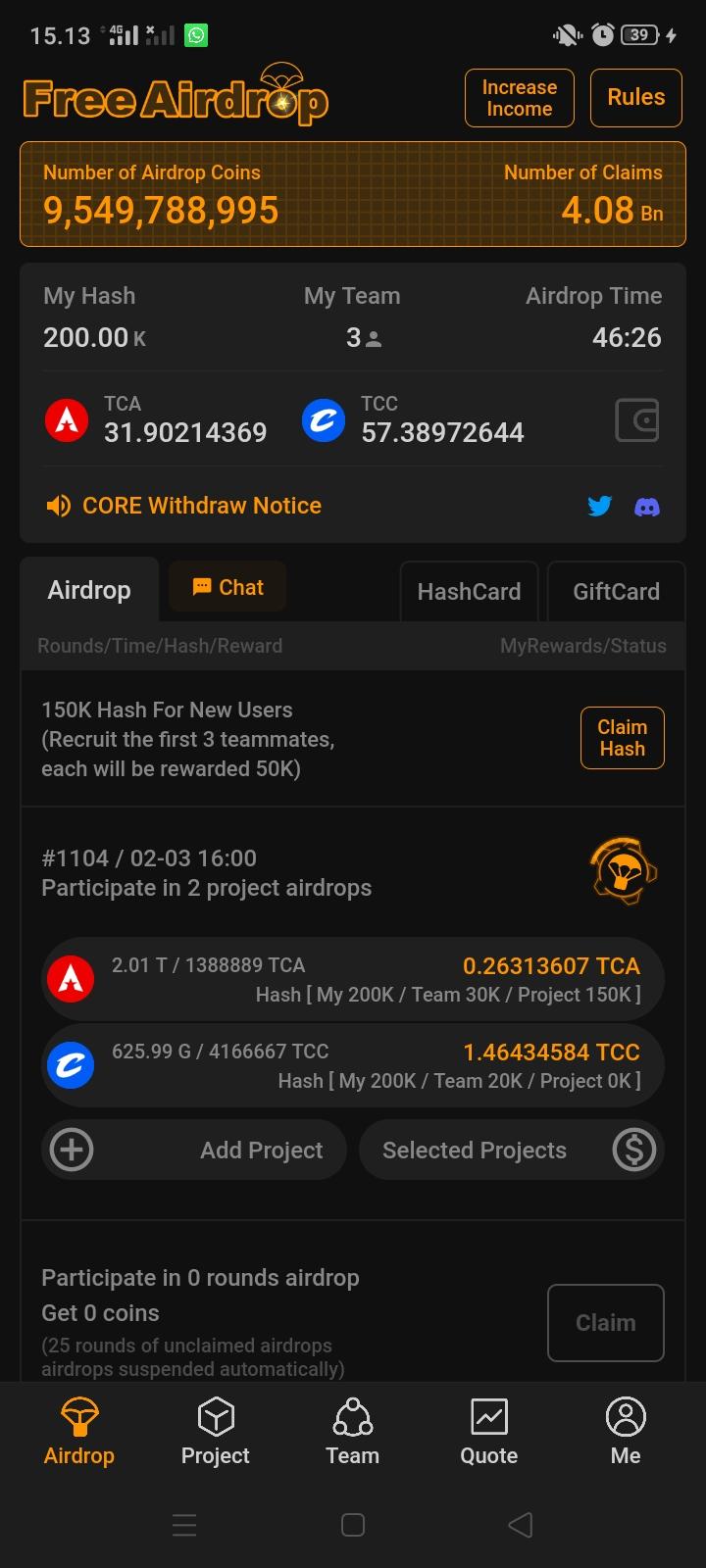Open the TCC airdrop project row
The width and height of the screenshot is (706, 1568).
tap(353, 1065)
